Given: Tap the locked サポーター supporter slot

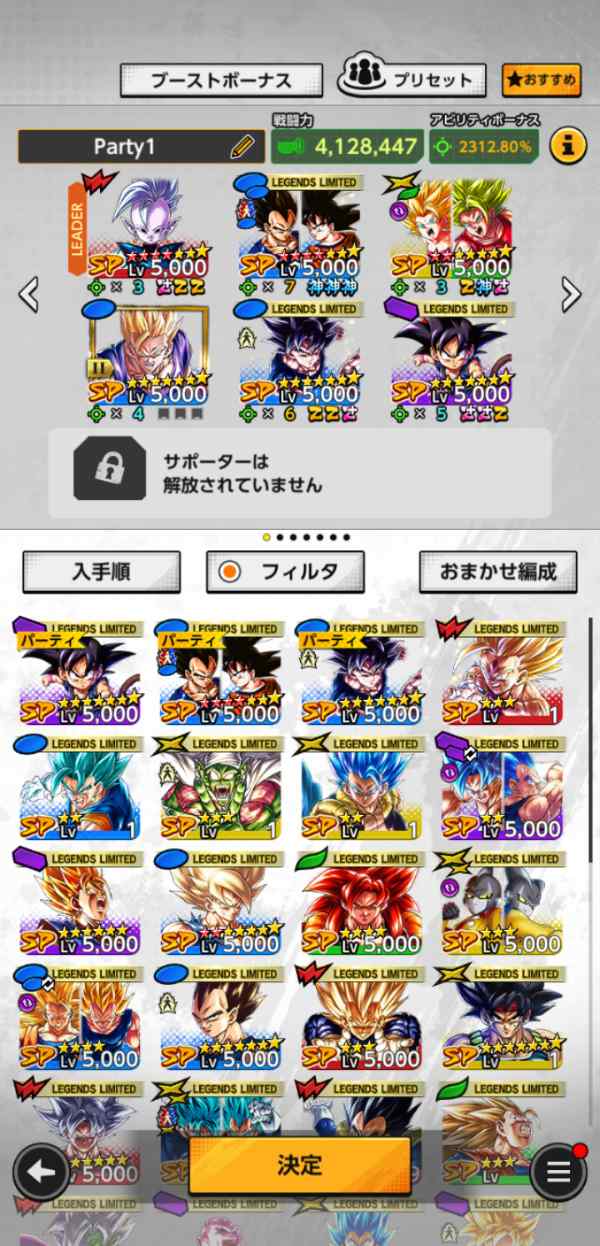Looking at the screenshot, I should 300,473.
